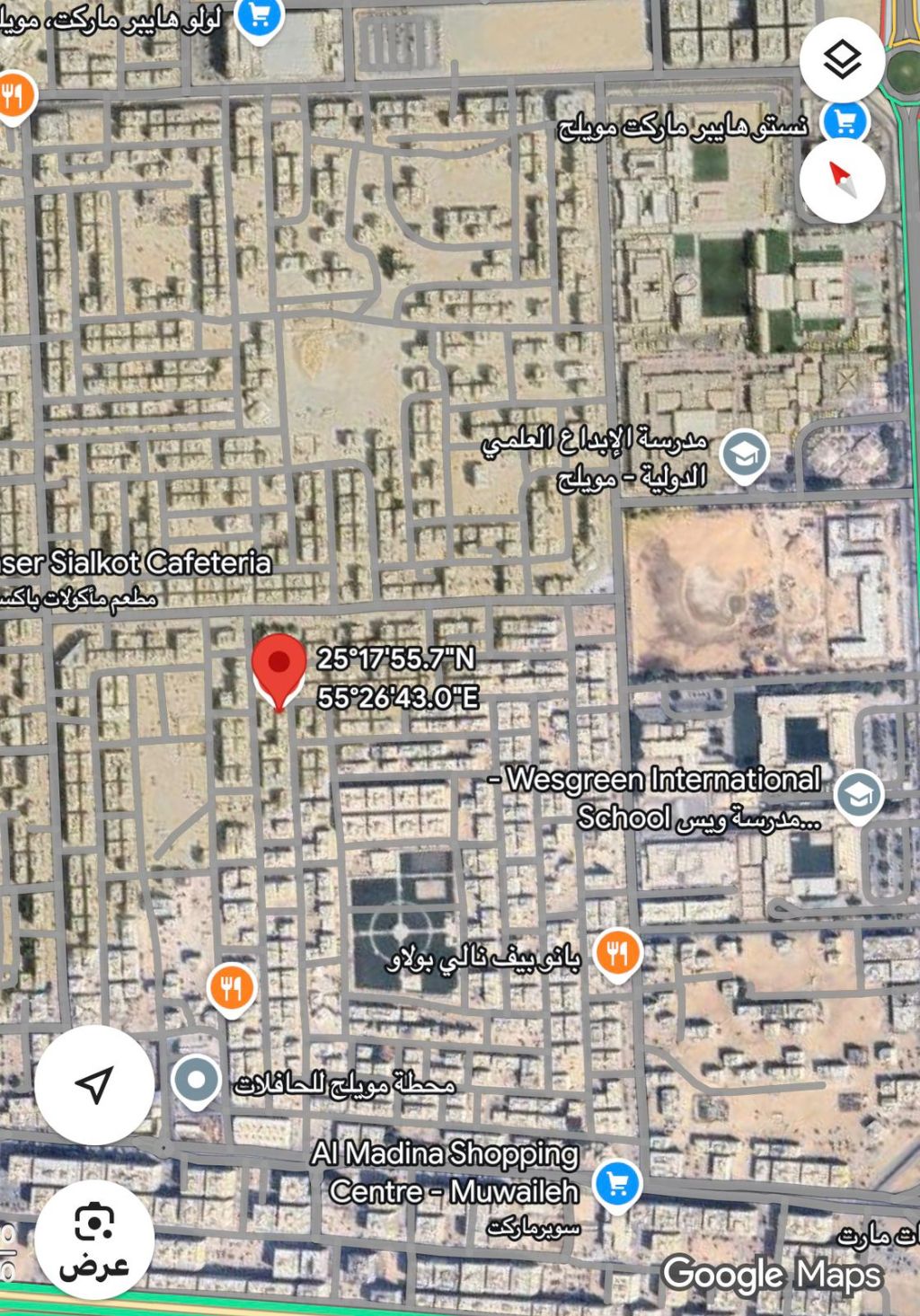
Task: Open the عرض live view button
Action: pos(94,1241)
